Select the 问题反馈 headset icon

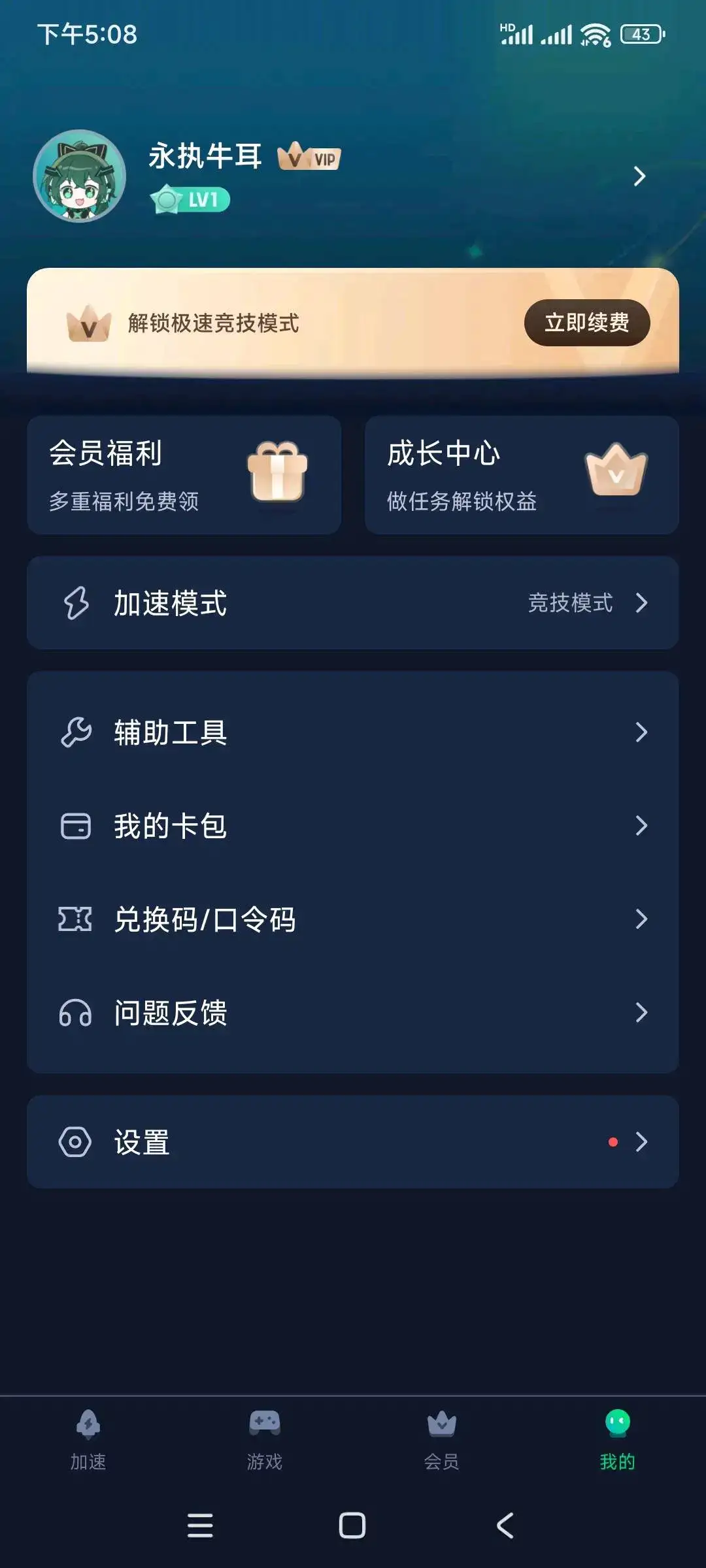pos(77,1013)
